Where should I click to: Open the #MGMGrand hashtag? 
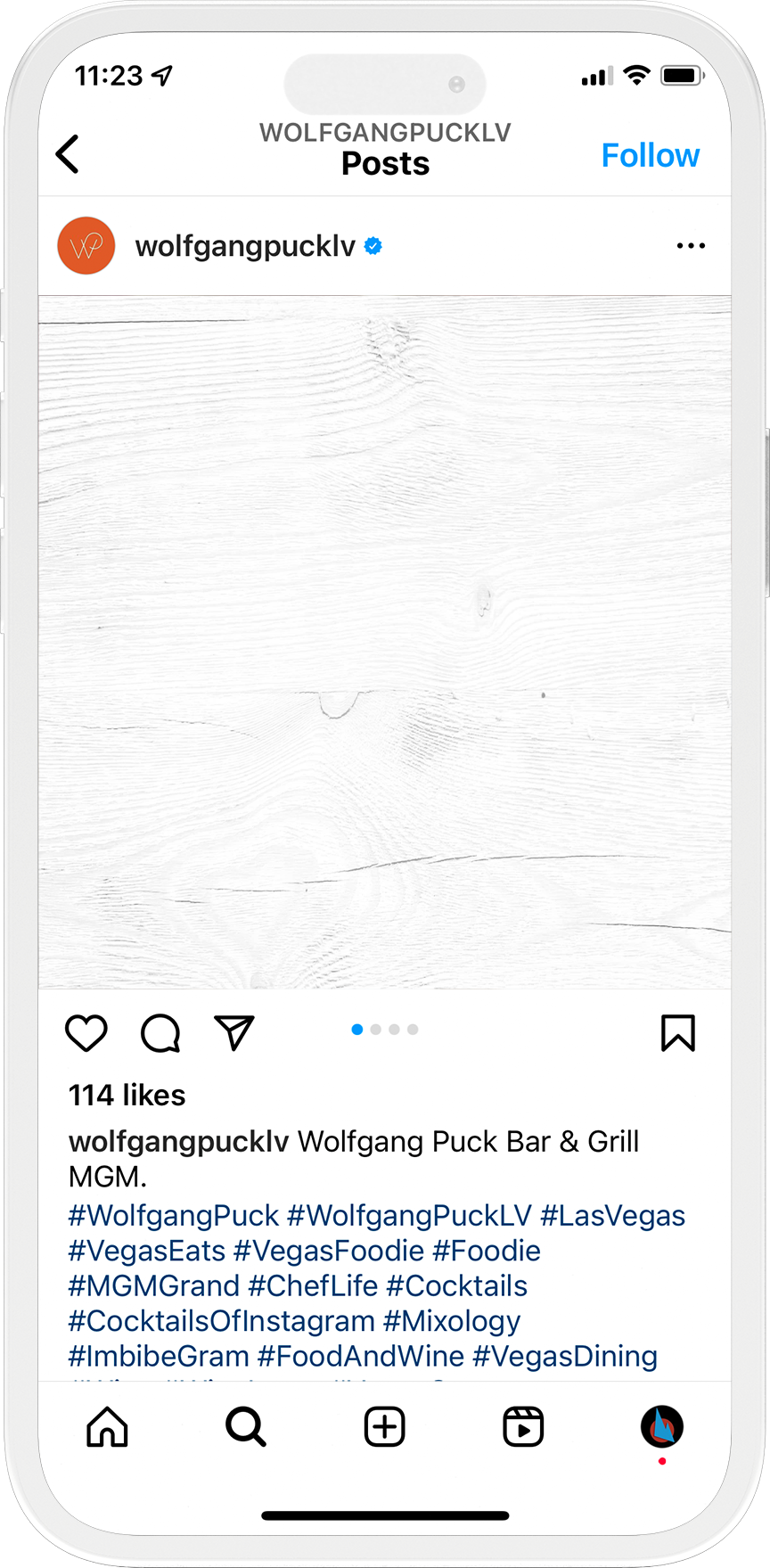154,1285
